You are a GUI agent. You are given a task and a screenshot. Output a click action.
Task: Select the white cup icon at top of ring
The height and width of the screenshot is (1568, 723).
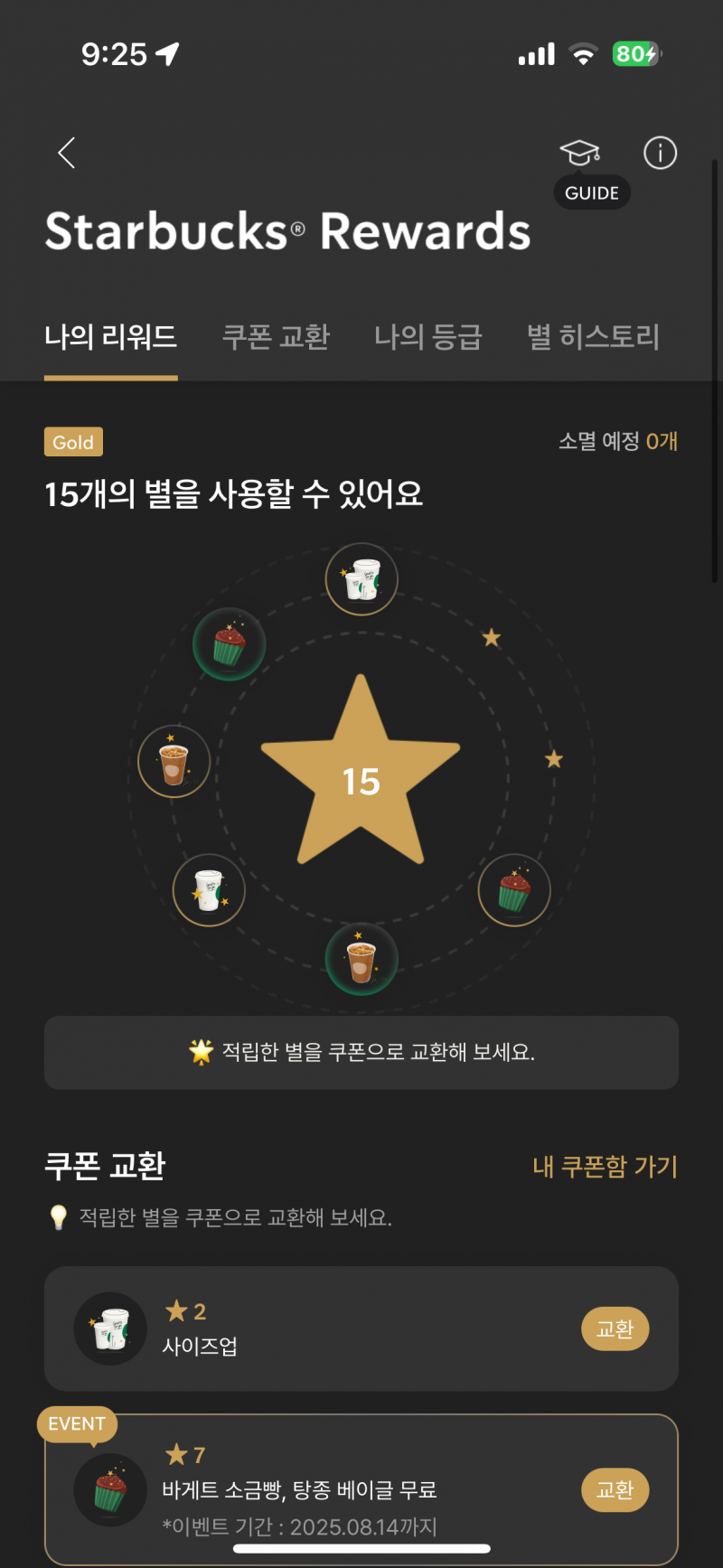(x=361, y=578)
